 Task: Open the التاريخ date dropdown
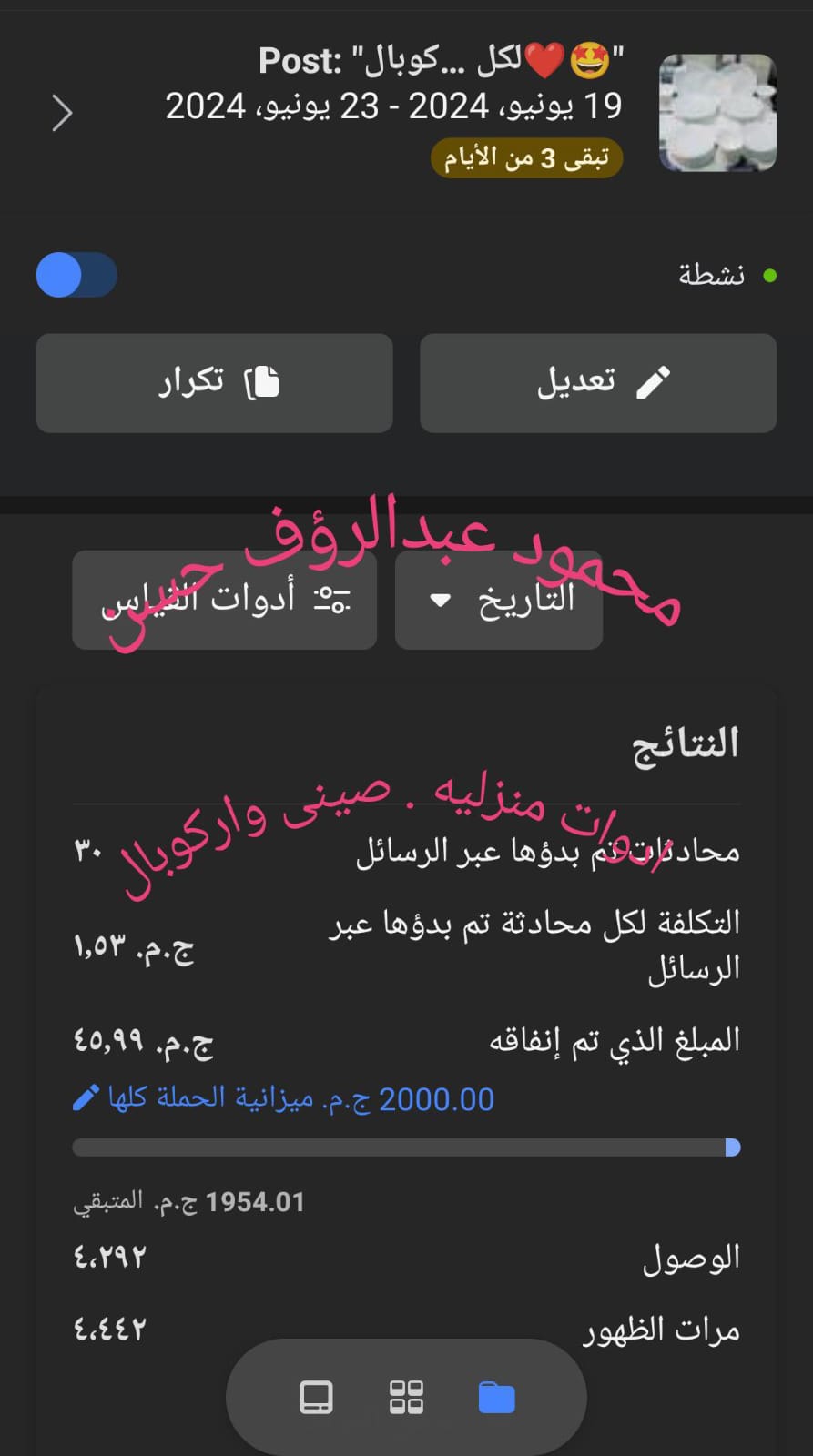tap(499, 600)
